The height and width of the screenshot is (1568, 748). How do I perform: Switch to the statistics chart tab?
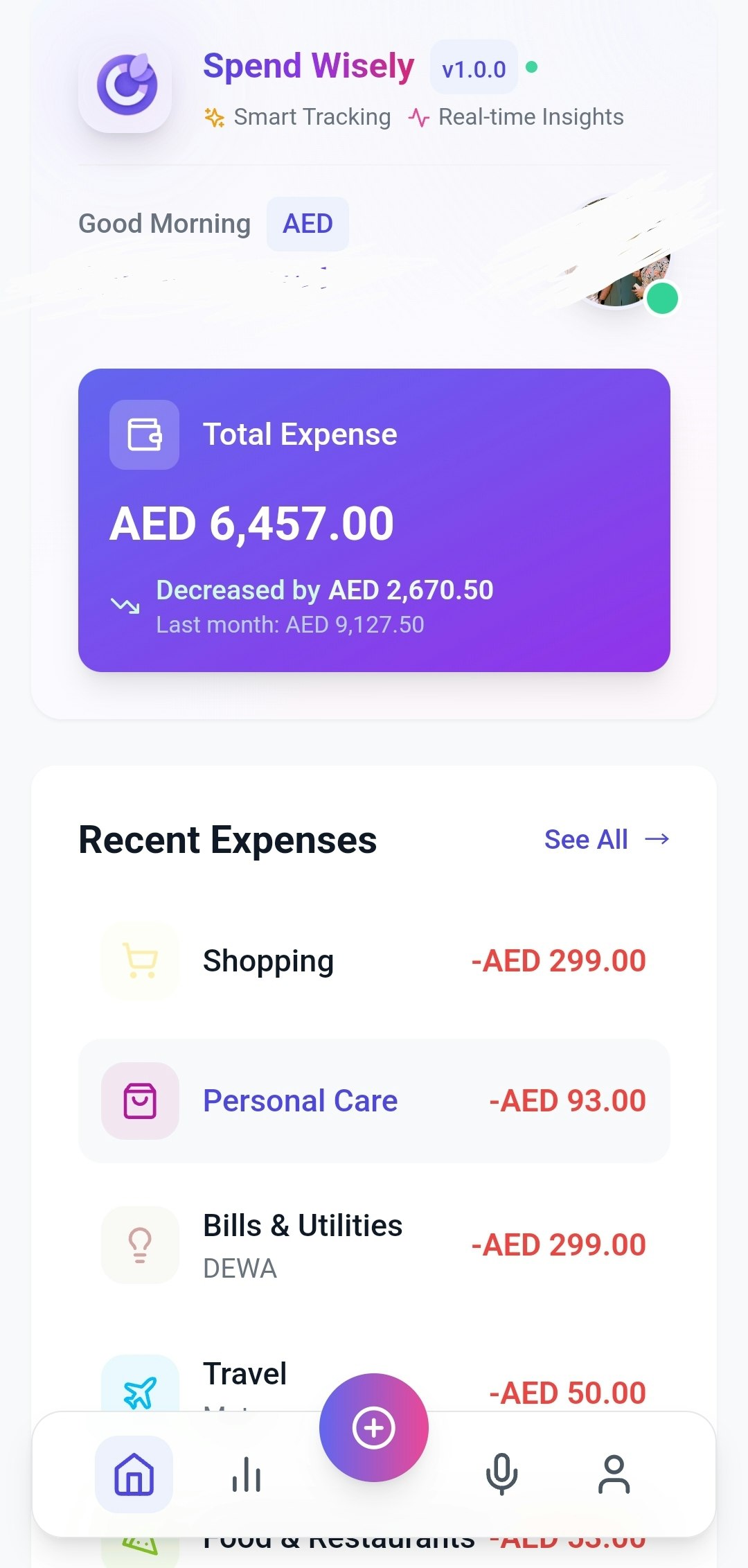pos(247,1474)
